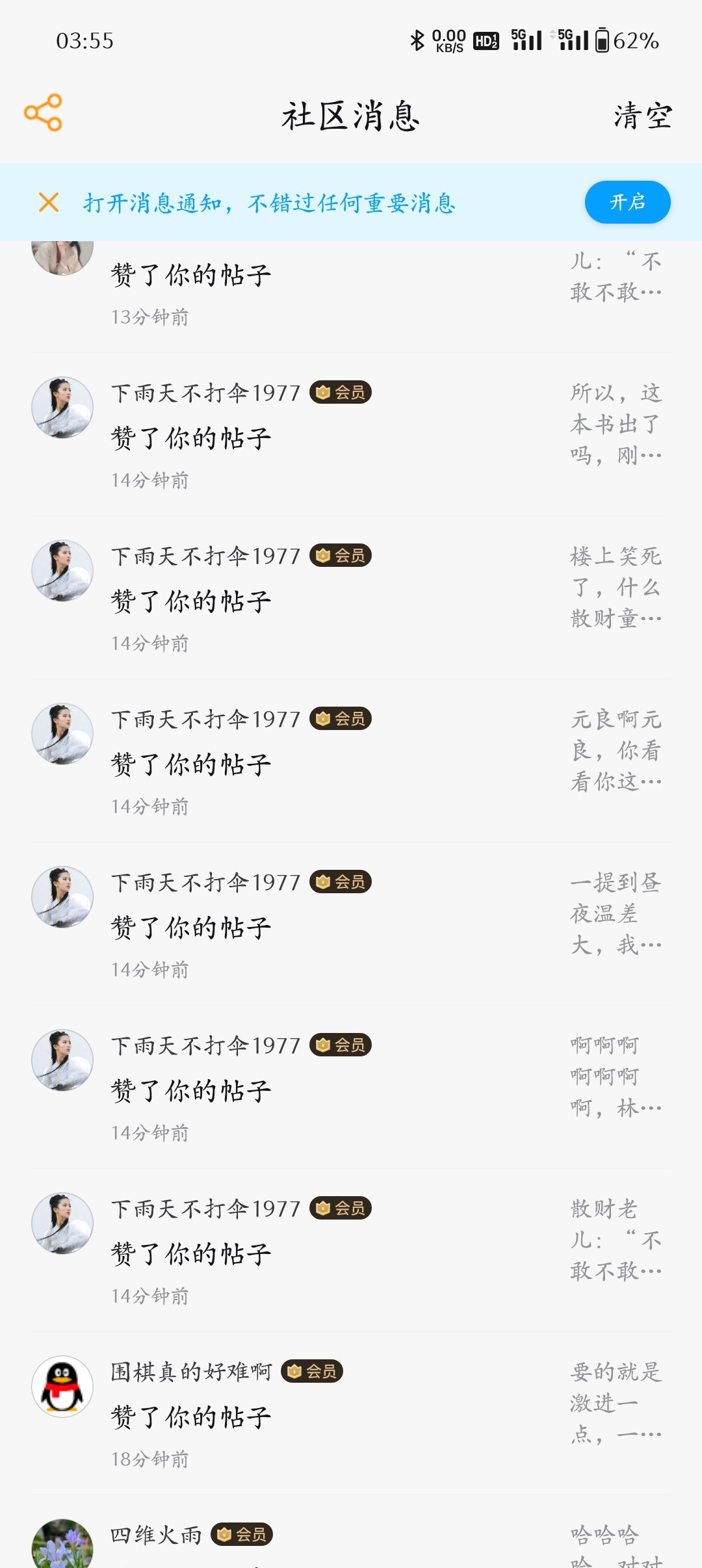Open the like notification for post 啊啊啊啊啊啊啊，林
The height and width of the screenshot is (1568, 702).
pyautogui.click(x=351, y=1088)
